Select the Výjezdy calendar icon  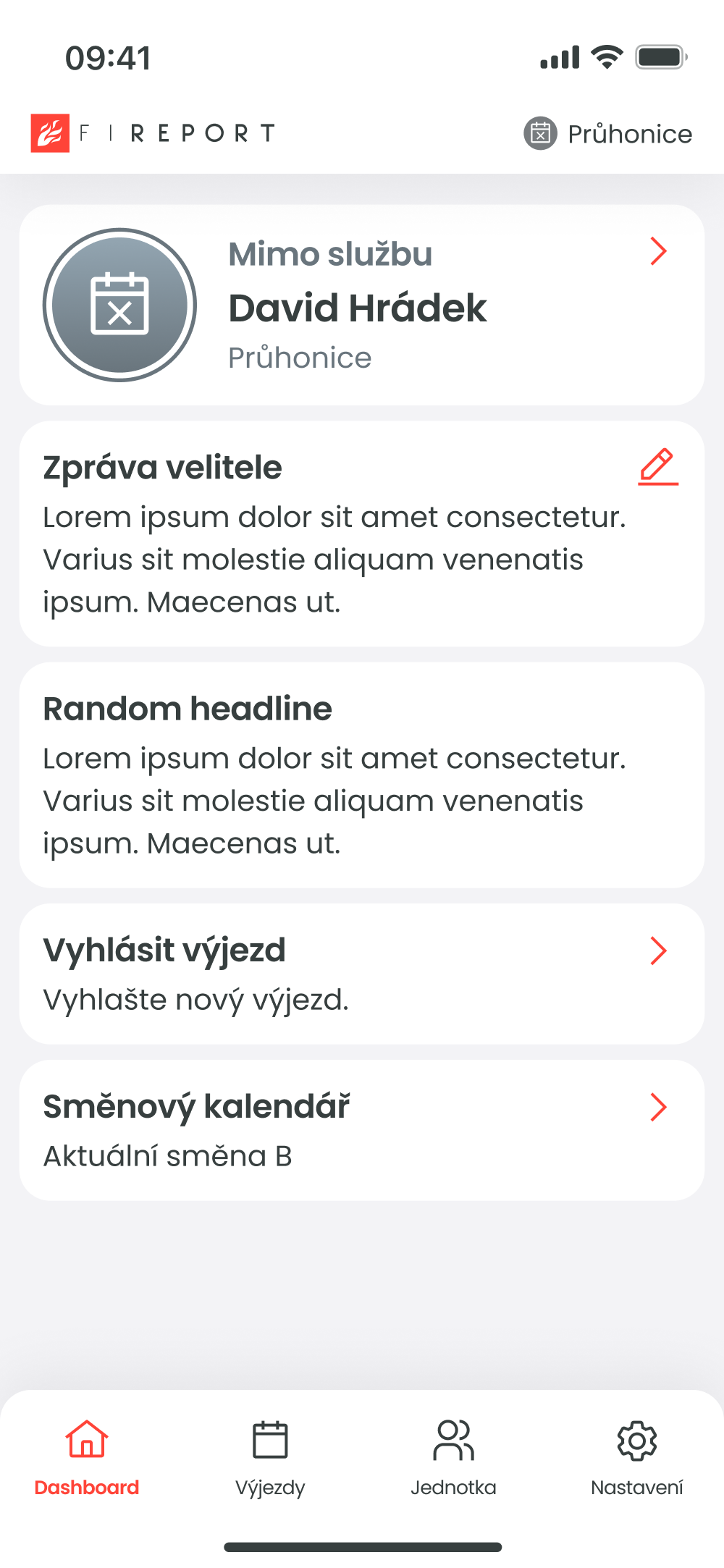[271, 1438]
